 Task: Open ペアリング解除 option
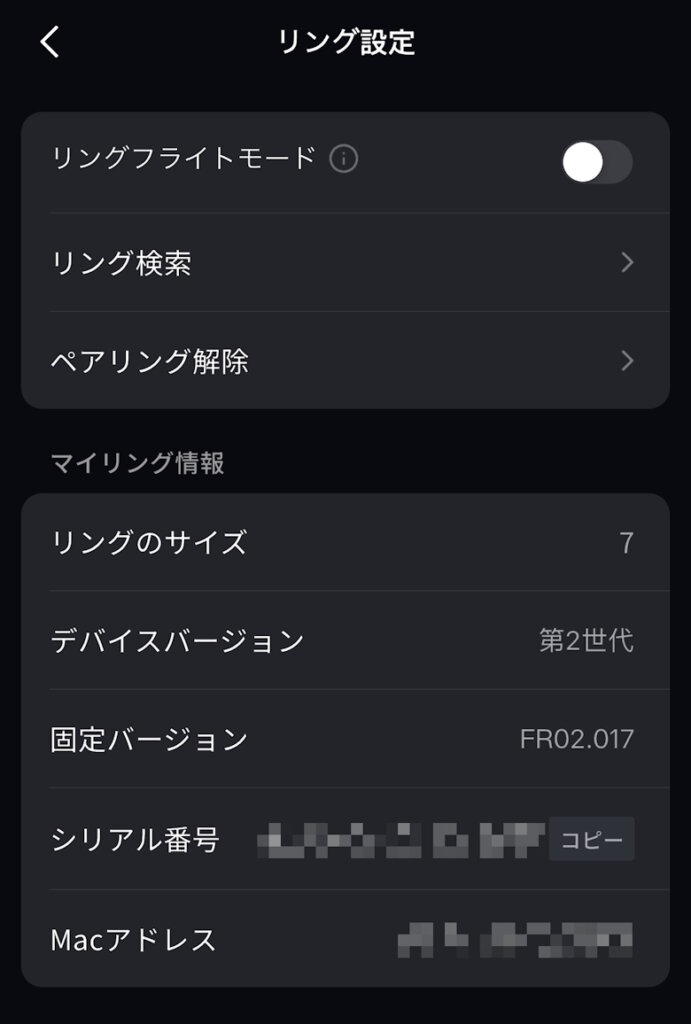pyautogui.click(x=345, y=361)
